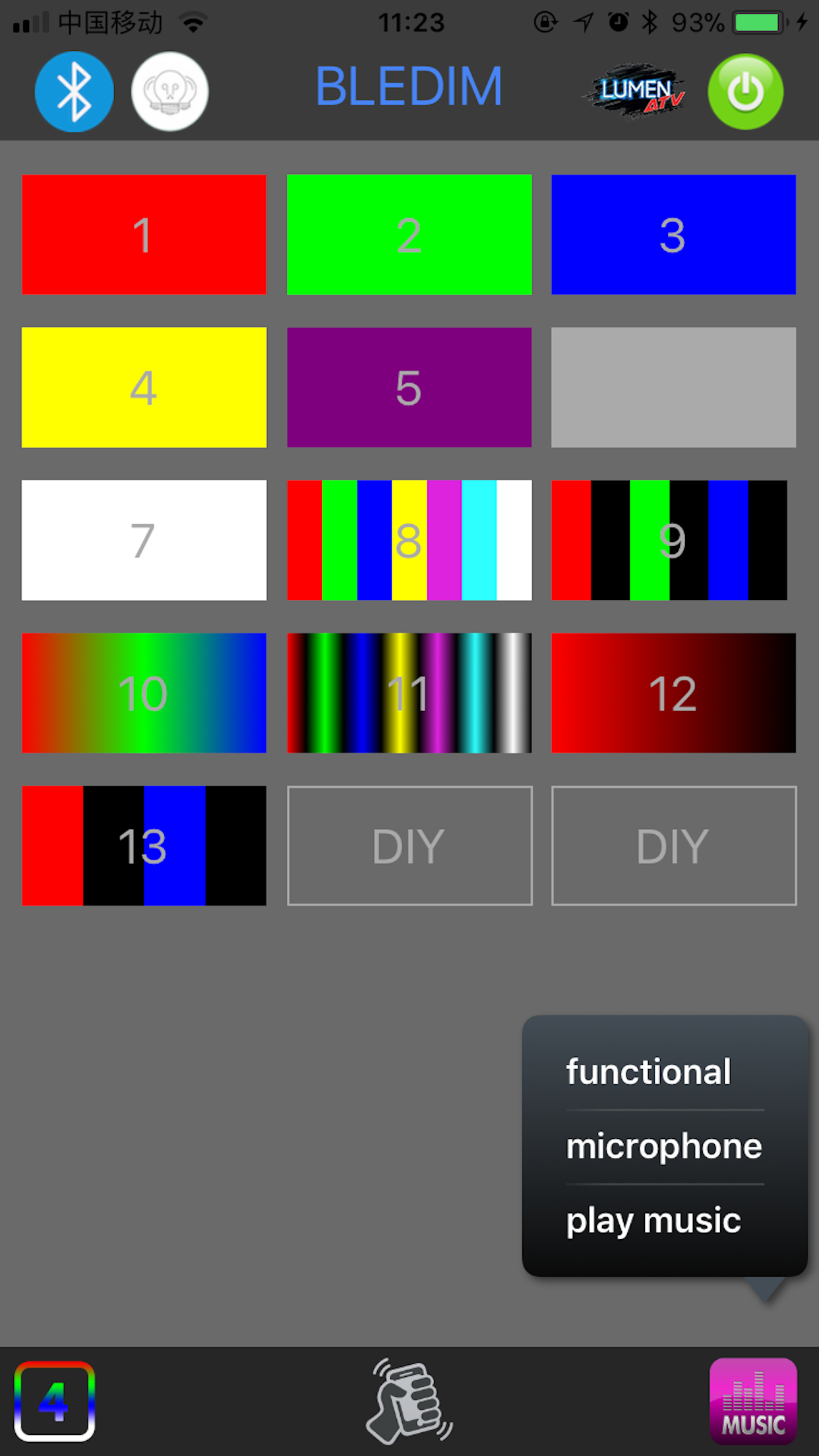The image size is (819, 1456).
Task: Choose functional from the popup menu
Action: pos(648,1071)
